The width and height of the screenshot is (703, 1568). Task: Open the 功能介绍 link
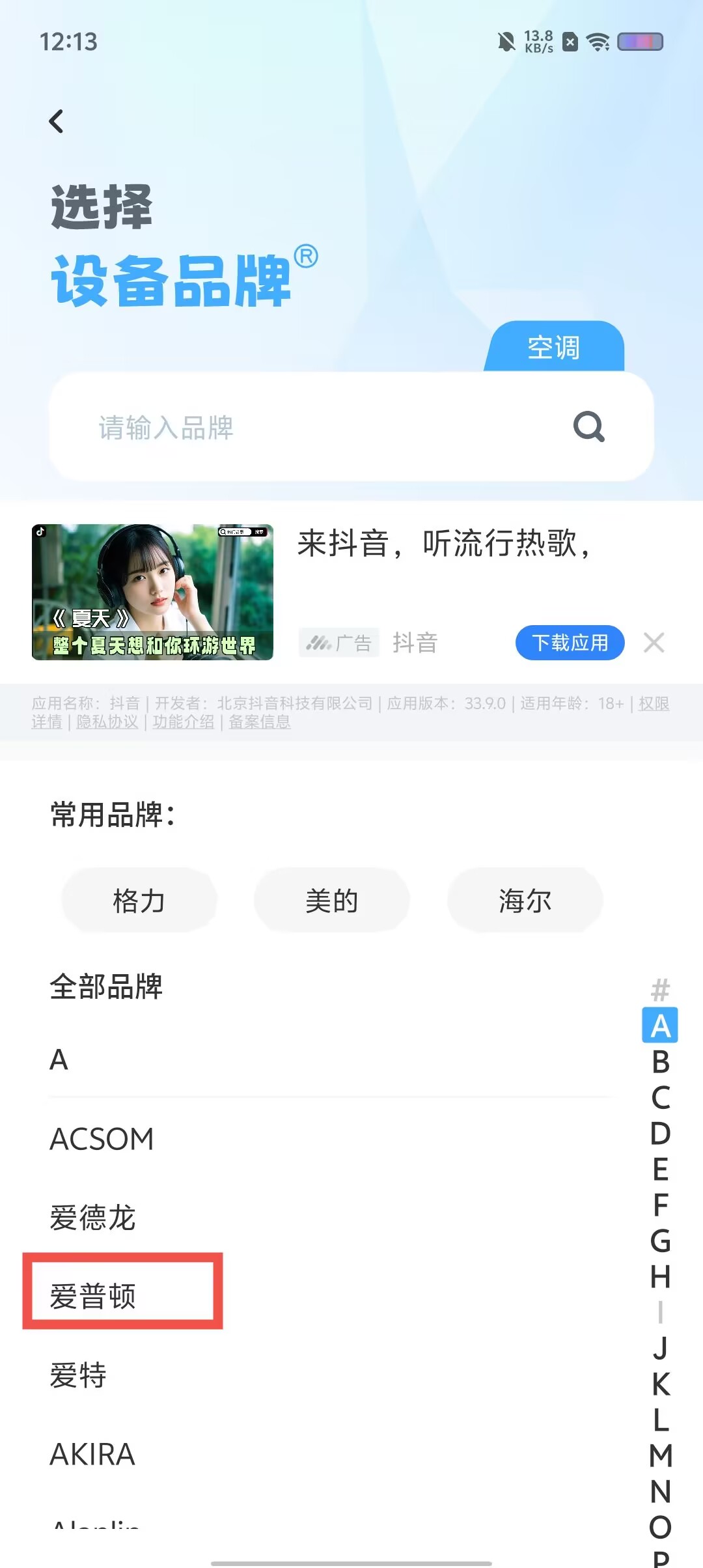point(183,722)
